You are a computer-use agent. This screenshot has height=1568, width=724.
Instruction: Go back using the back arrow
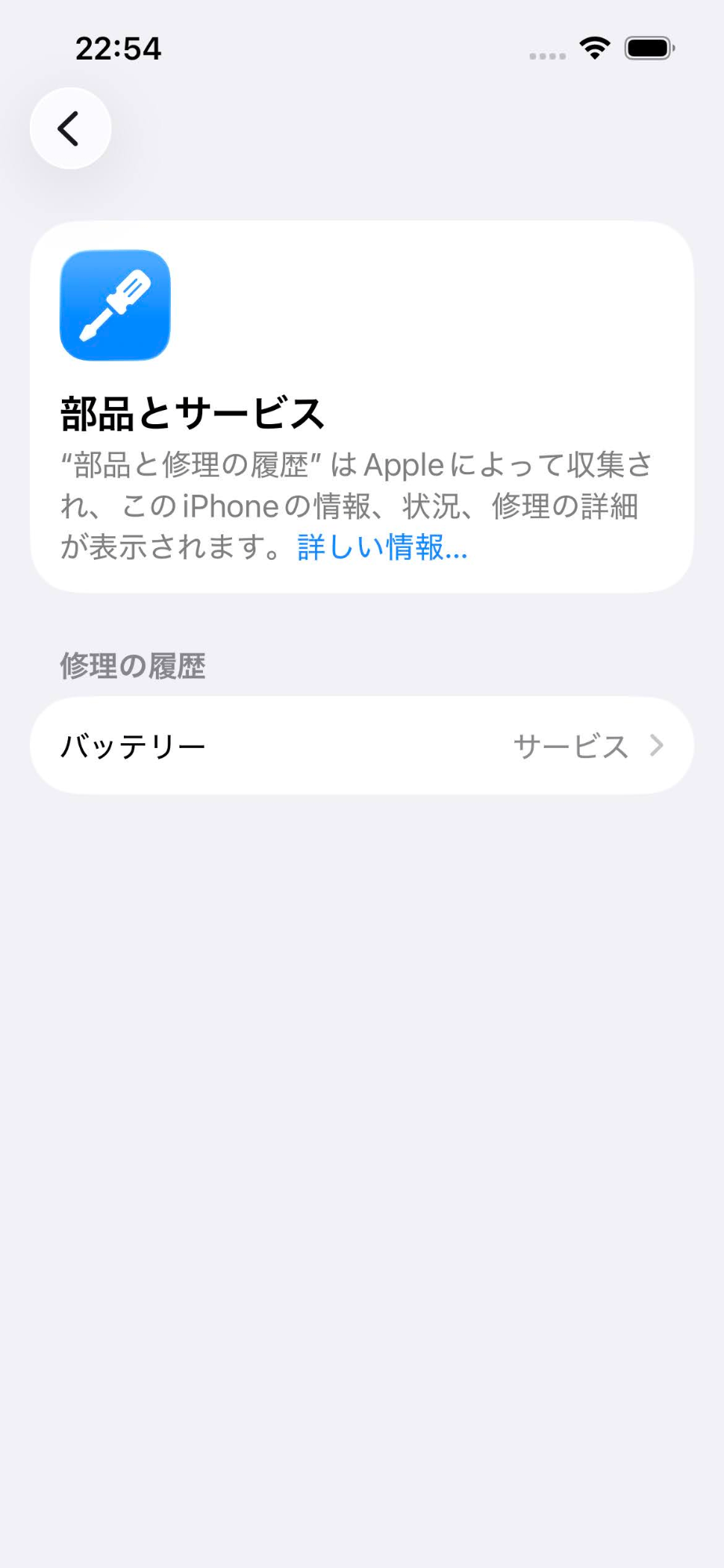[x=71, y=129]
